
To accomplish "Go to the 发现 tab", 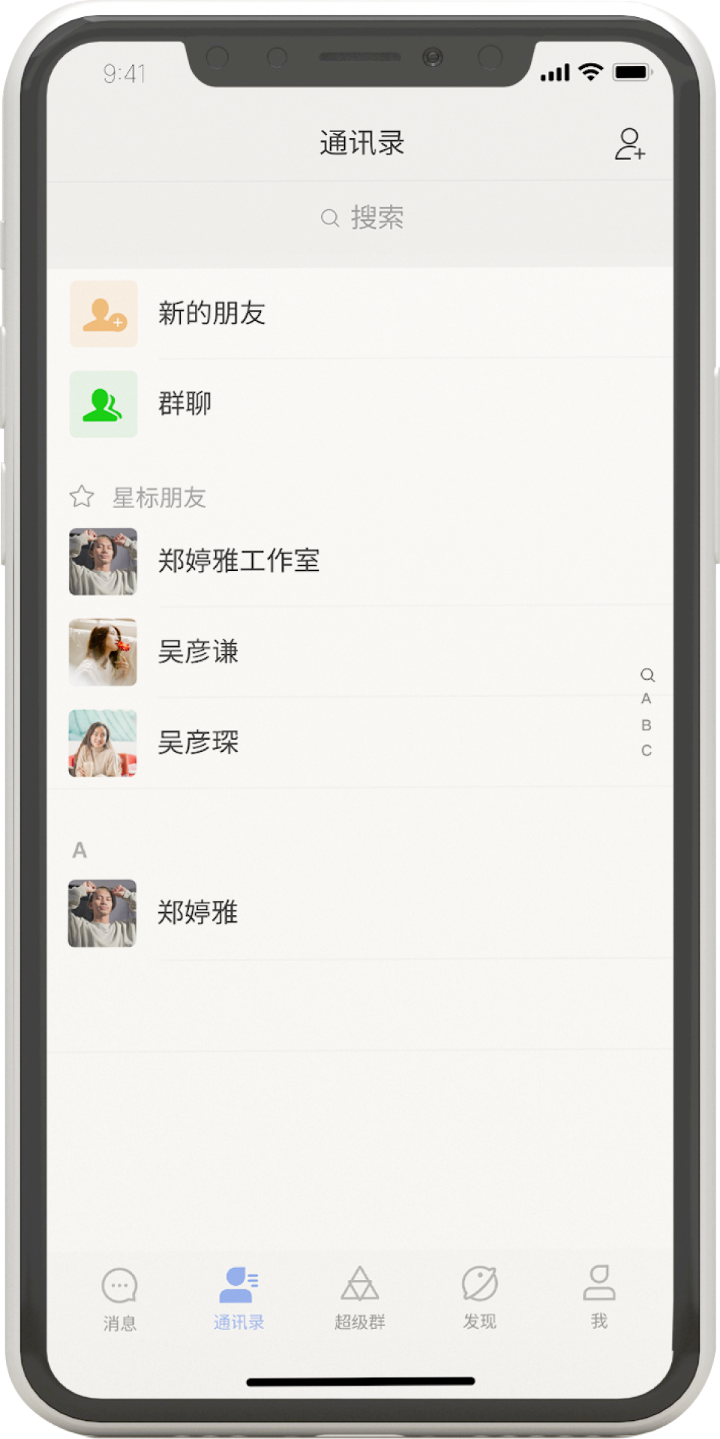I will pyautogui.click(x=479, y=1299).
